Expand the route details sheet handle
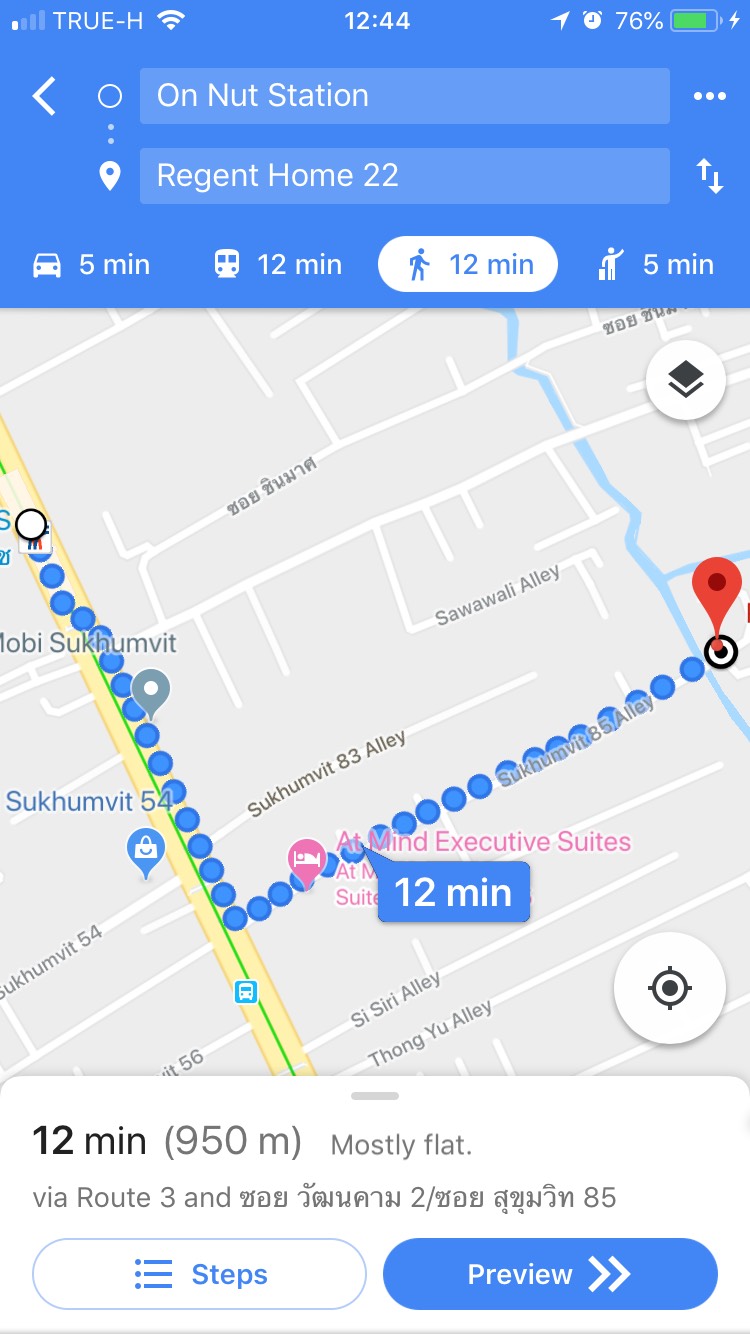 pyautogui.click(x=375, y=1096)
